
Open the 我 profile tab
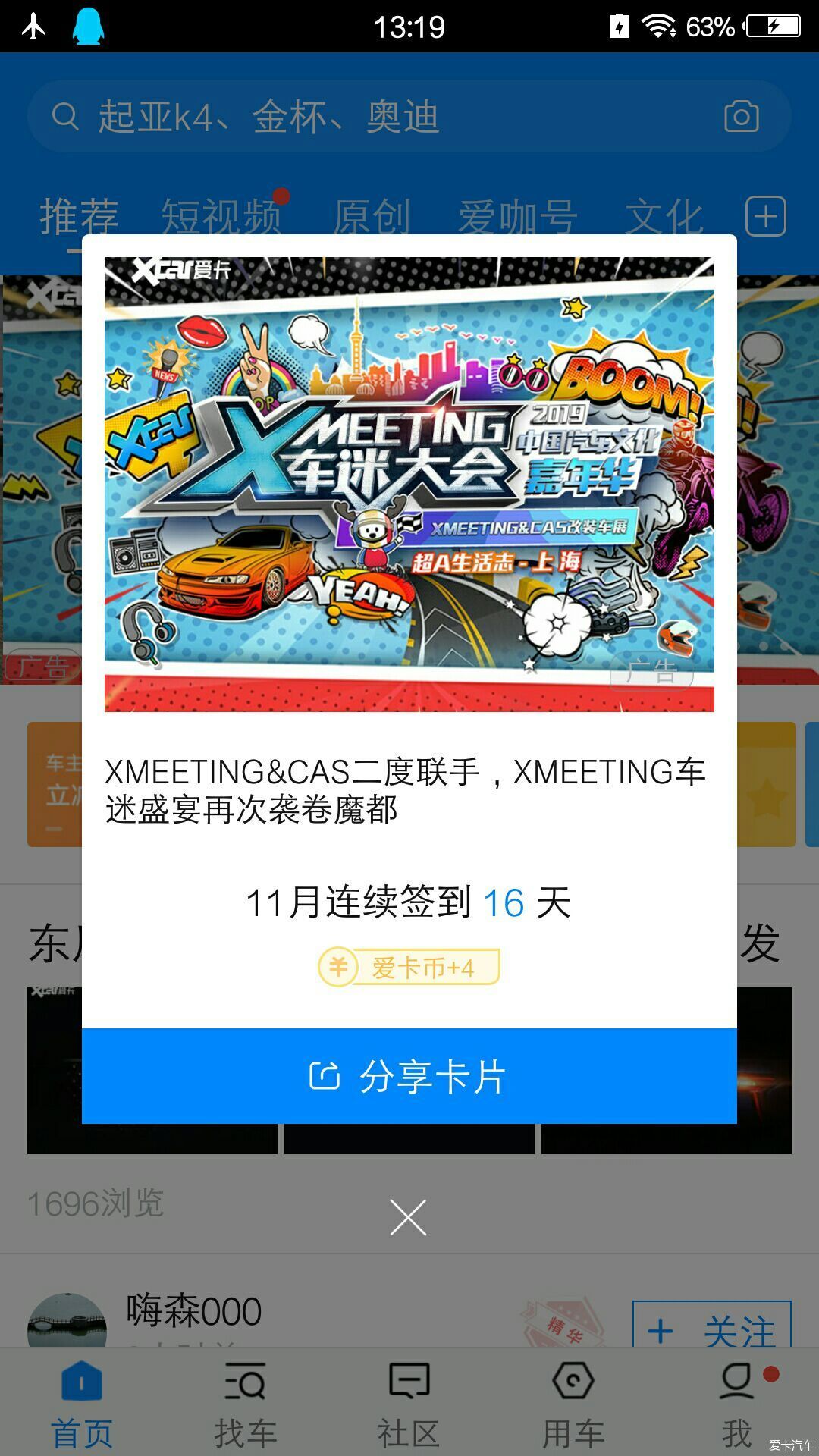point(737,1403)
